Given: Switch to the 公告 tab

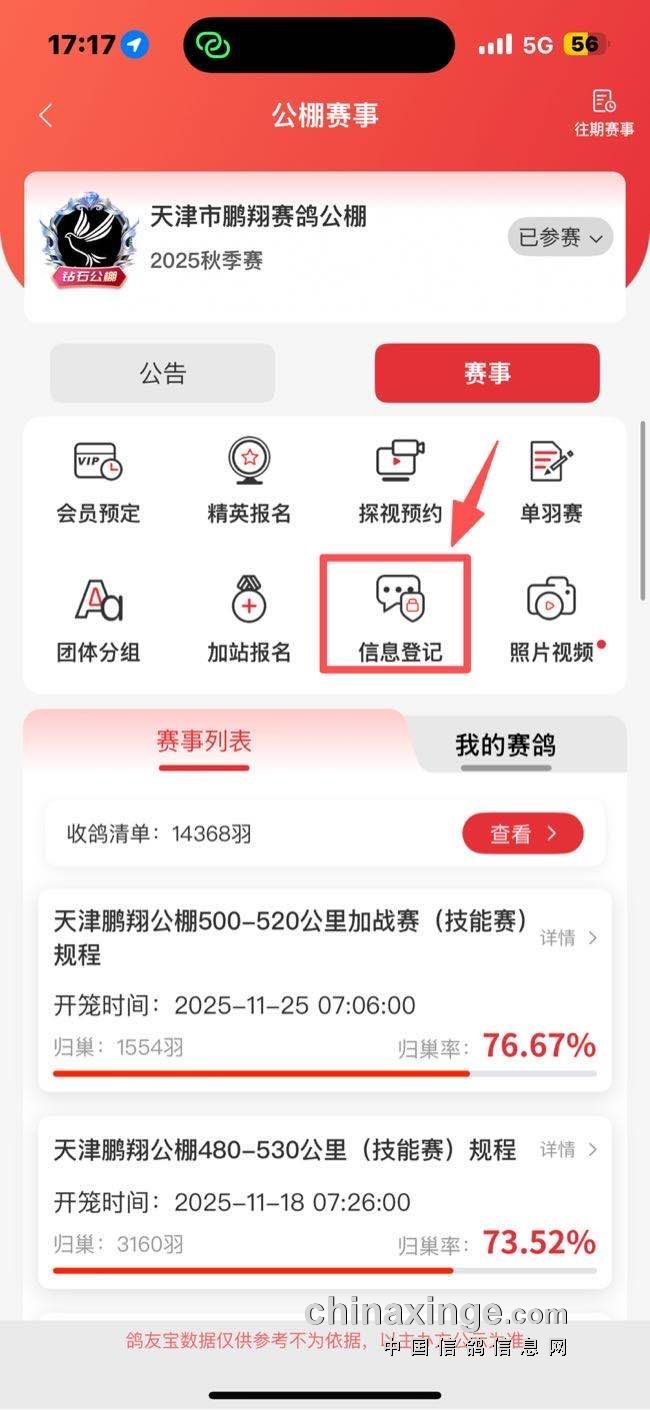Looking at the screenshot, I should [x=162, y=373].
